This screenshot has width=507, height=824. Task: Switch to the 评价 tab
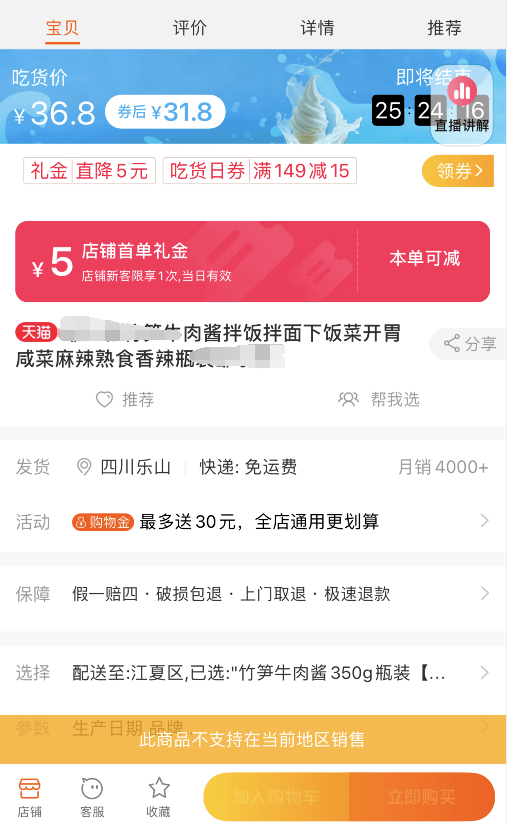tap(190, 27)
